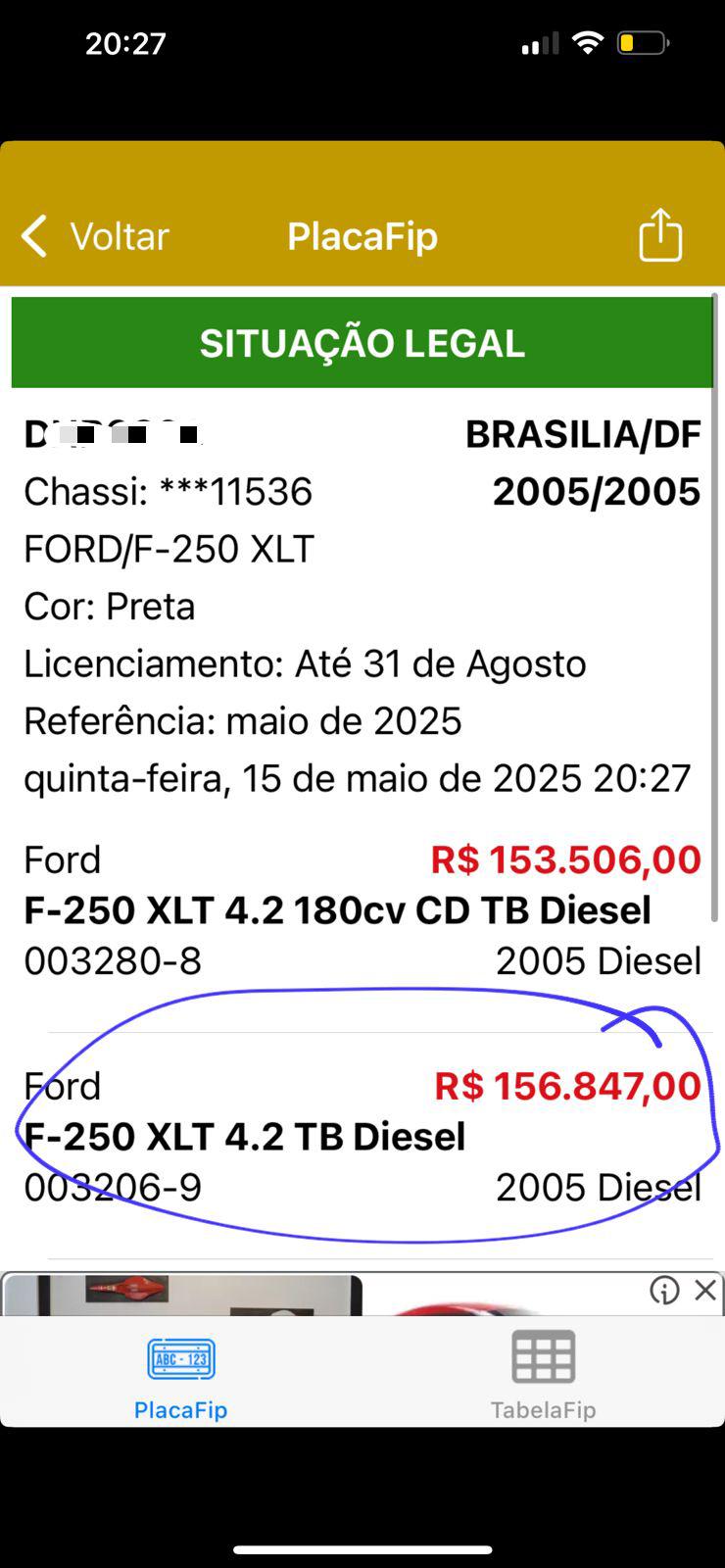The height and width of the screenshot is (1568, 725).
Task: Open the share sheet icon
Action: pyautogui.click(x=659, y=235)
